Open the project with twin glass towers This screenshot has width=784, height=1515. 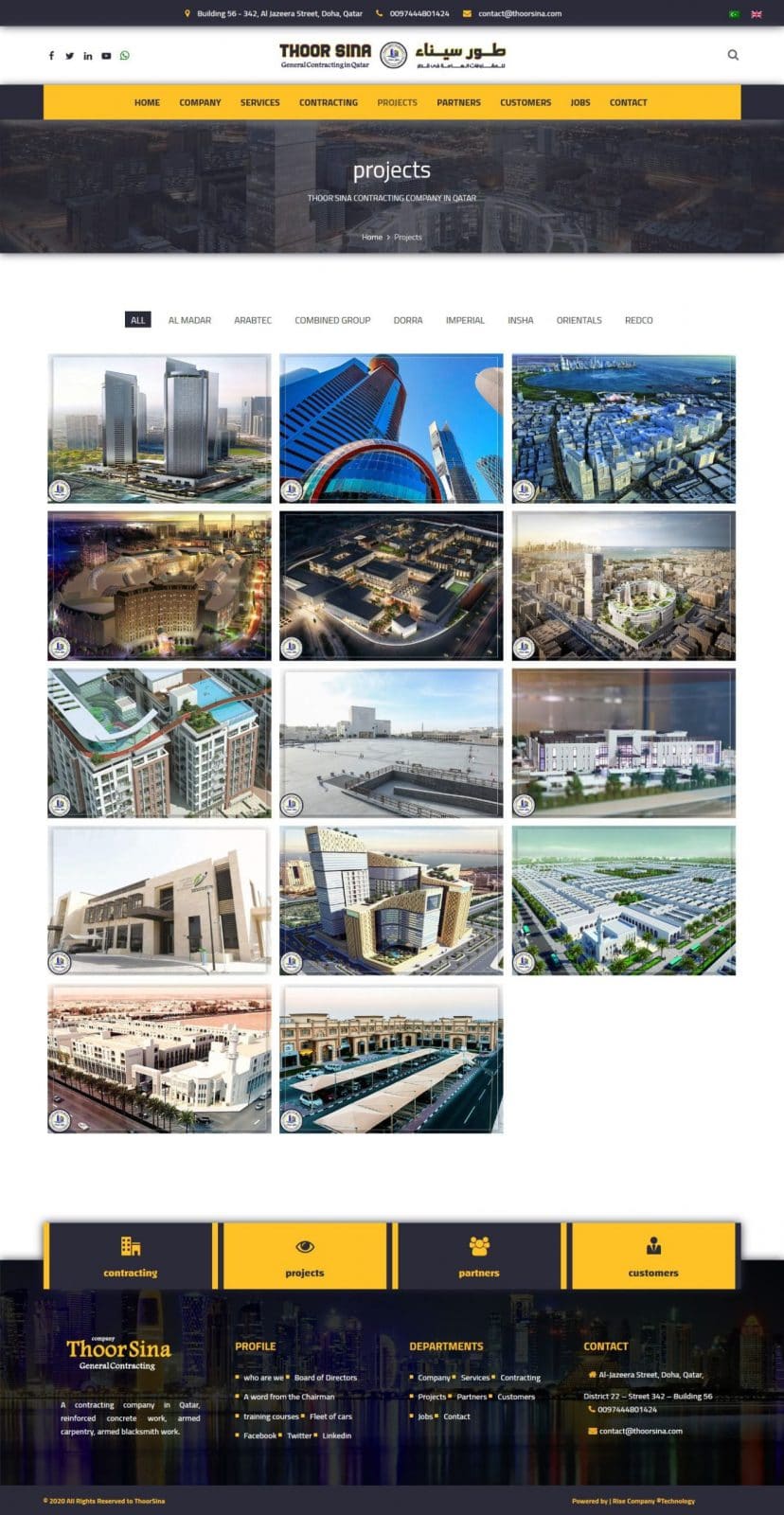[x=159, y=428]
